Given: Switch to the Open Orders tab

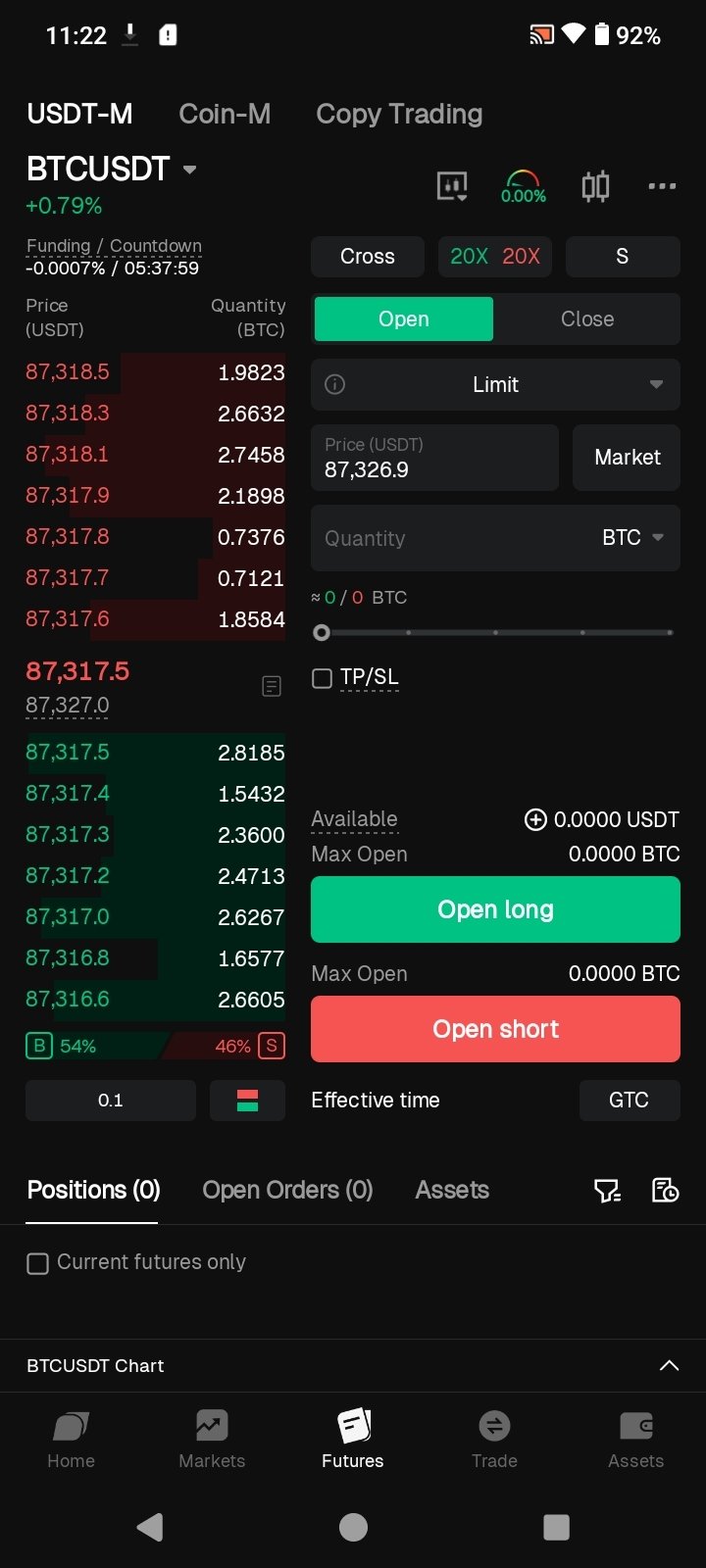Looking at the screenshot, I should pyautogui.click(x=287, y=1190).
